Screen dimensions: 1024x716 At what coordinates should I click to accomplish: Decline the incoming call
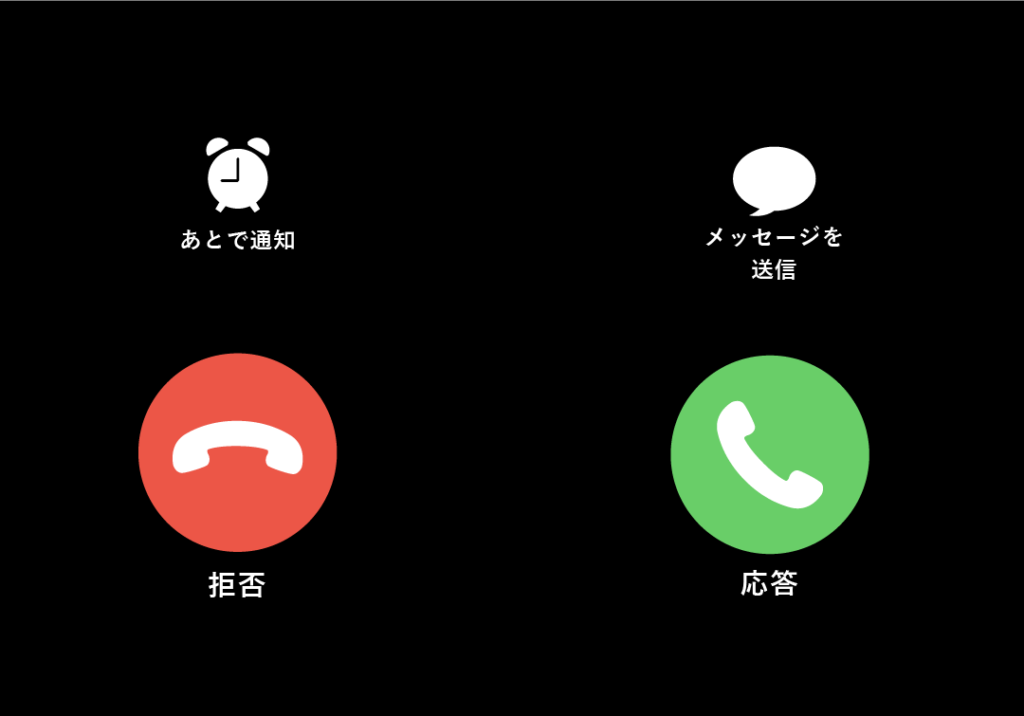[x=237, y=452]
